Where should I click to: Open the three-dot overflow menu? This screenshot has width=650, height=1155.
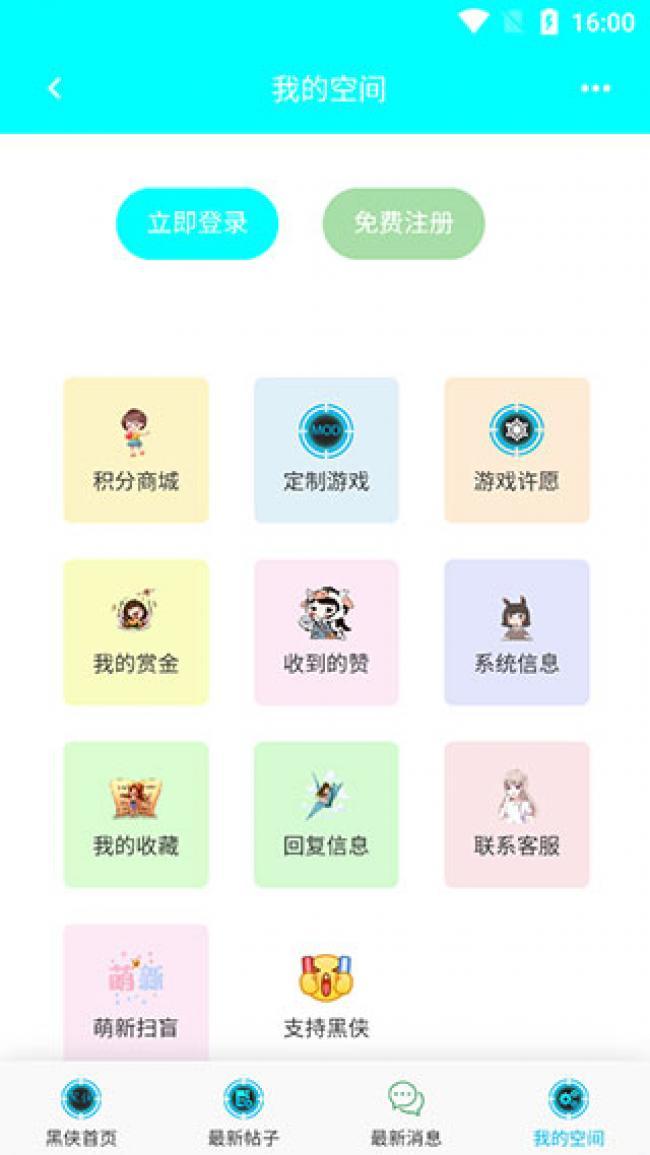tap(595, 88)
